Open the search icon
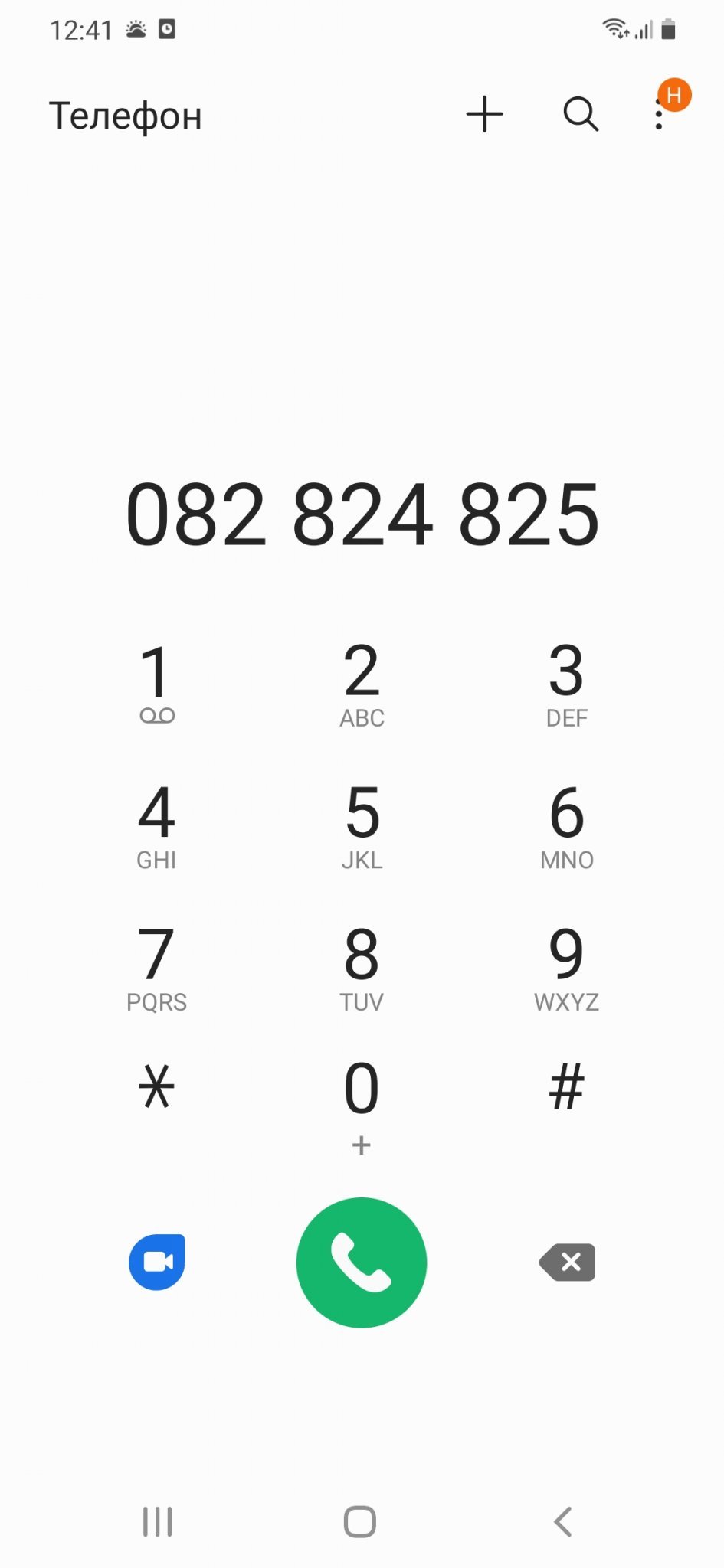724x1568 pixels. pyautogui.click(x=581, y=115)
